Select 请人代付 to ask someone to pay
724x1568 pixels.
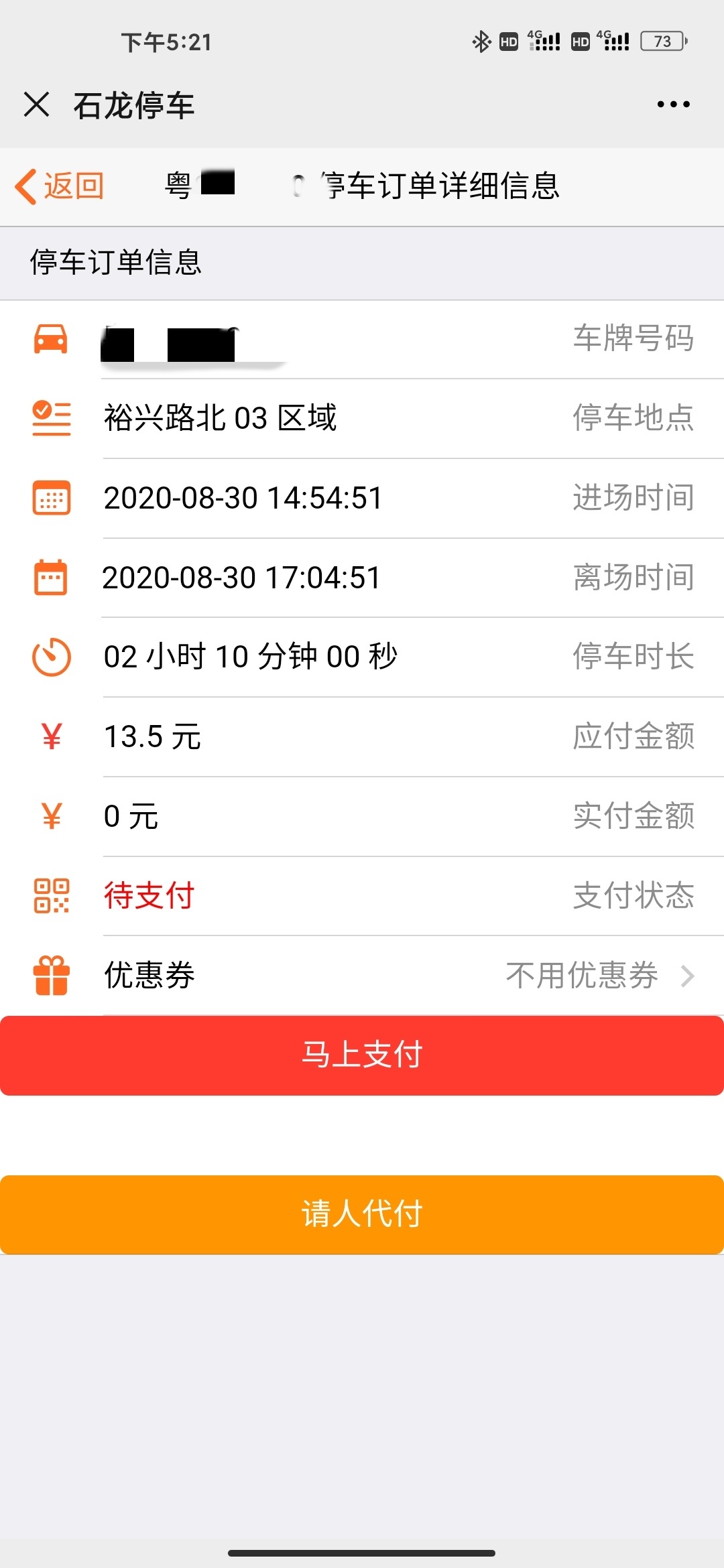362,1214
